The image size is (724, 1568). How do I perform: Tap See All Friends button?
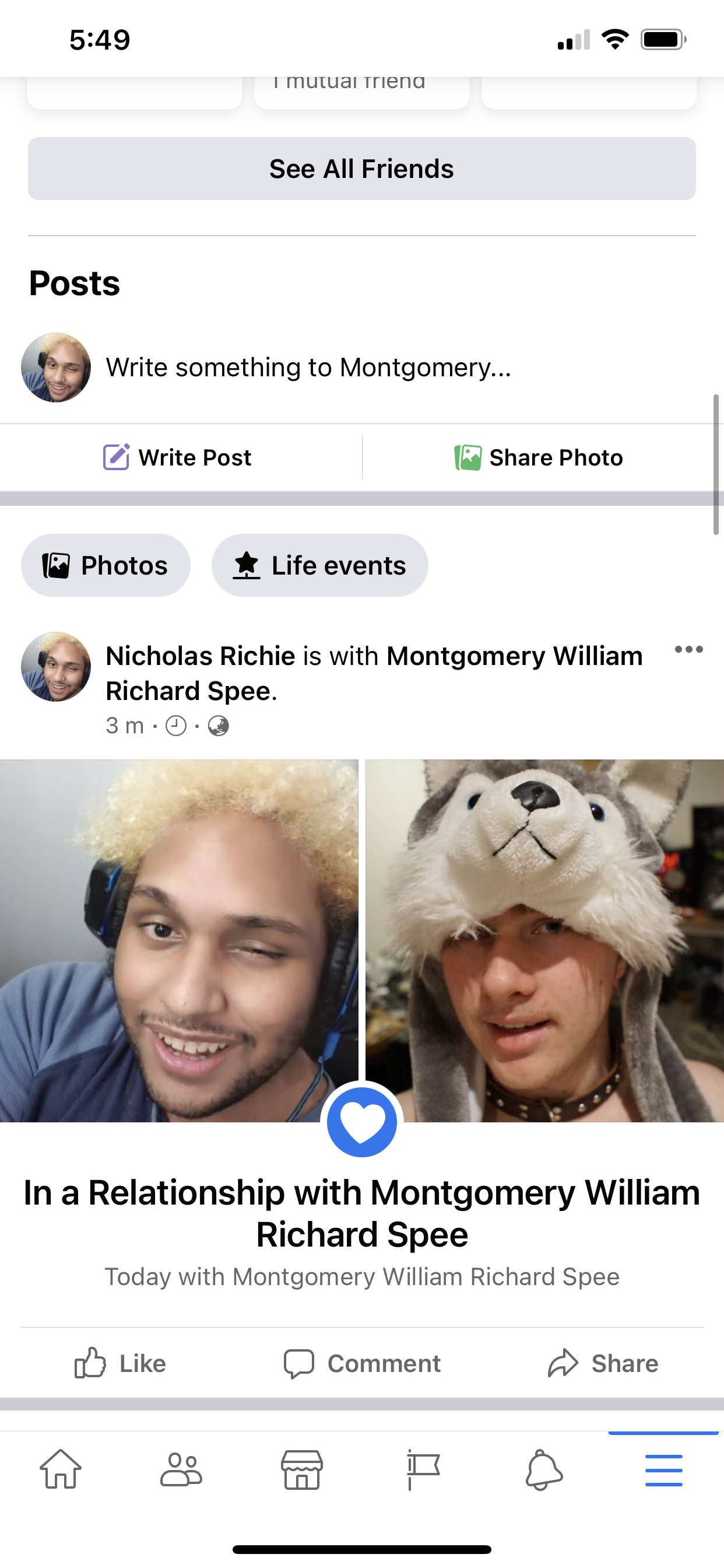point(361,169)
